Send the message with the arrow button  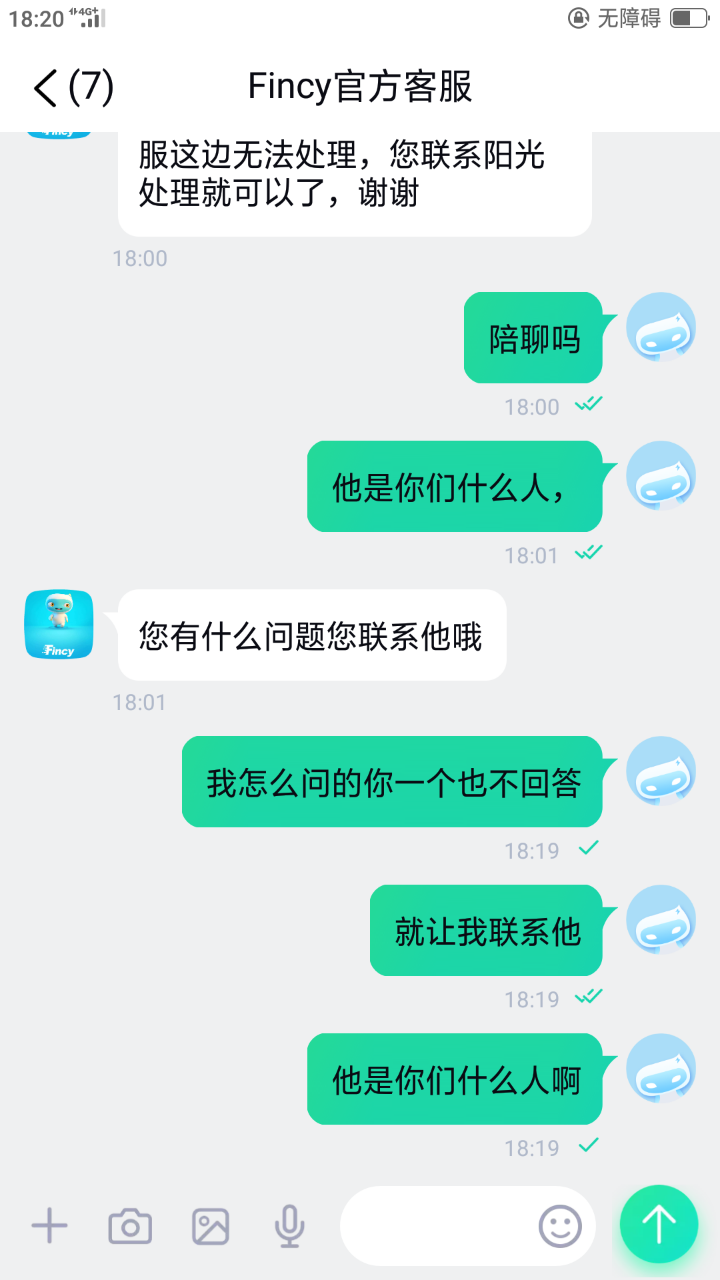(658, 1223)
